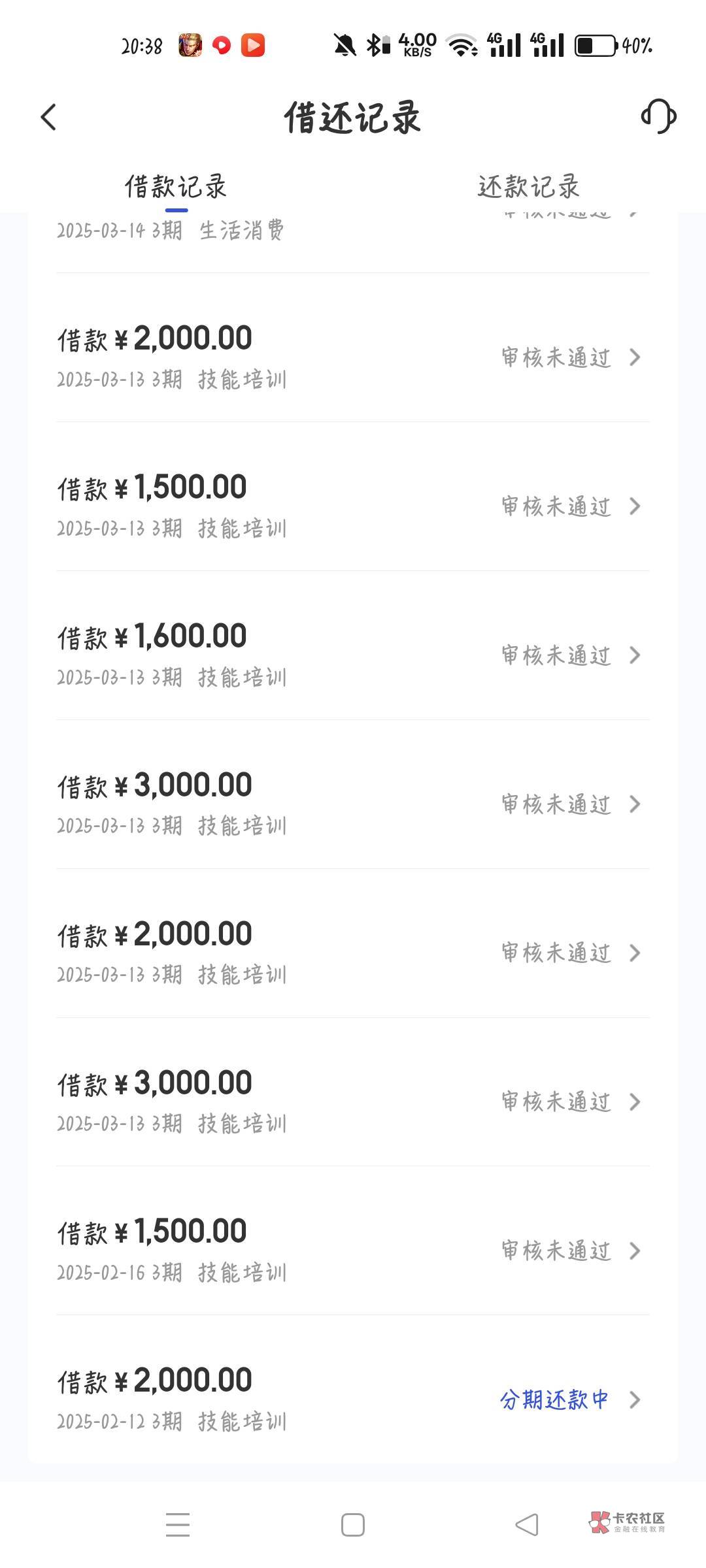Open the recent apps menu button
This screenshot has height=1568, width=706.
(178, 1525)
